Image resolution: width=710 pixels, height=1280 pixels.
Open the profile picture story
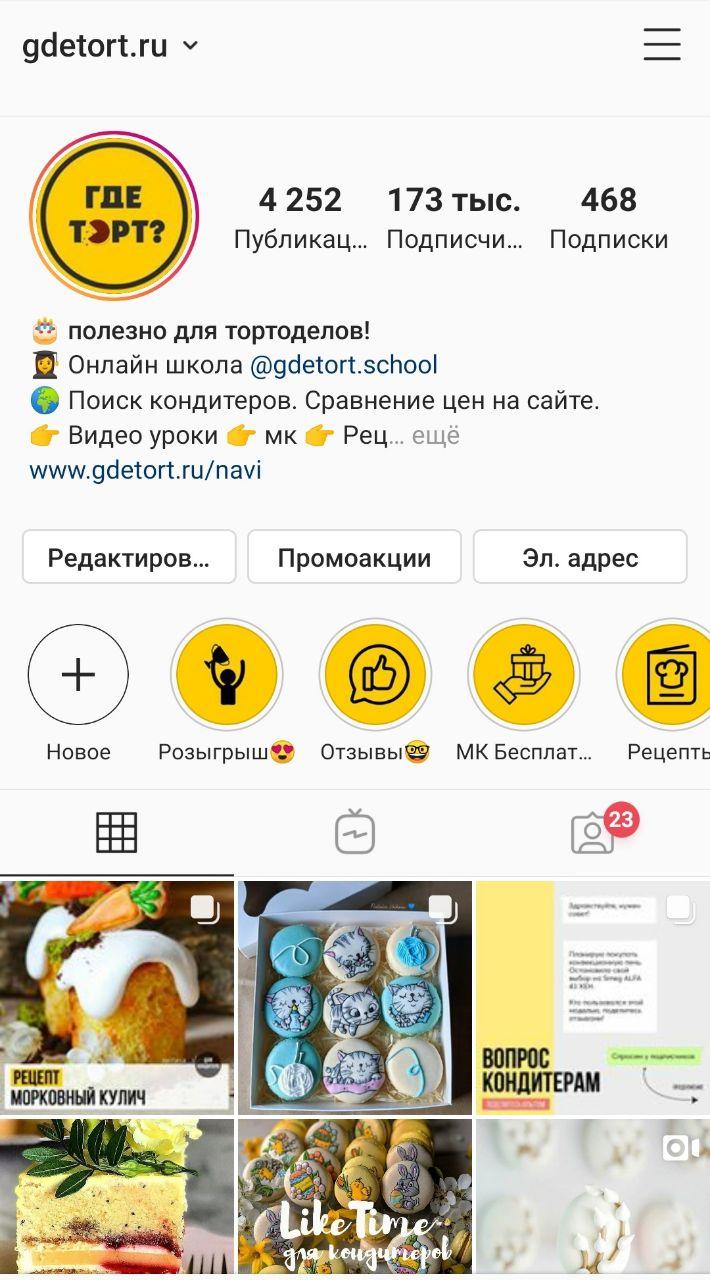point(114,215)
